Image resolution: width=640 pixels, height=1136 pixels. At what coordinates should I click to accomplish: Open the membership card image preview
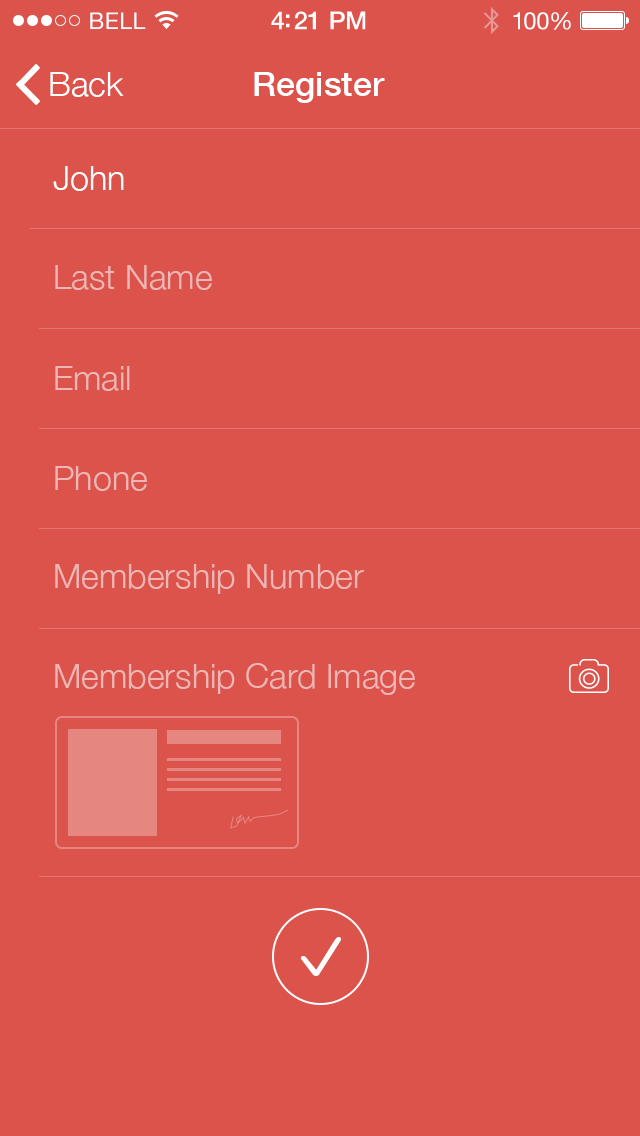pos(177,782)
